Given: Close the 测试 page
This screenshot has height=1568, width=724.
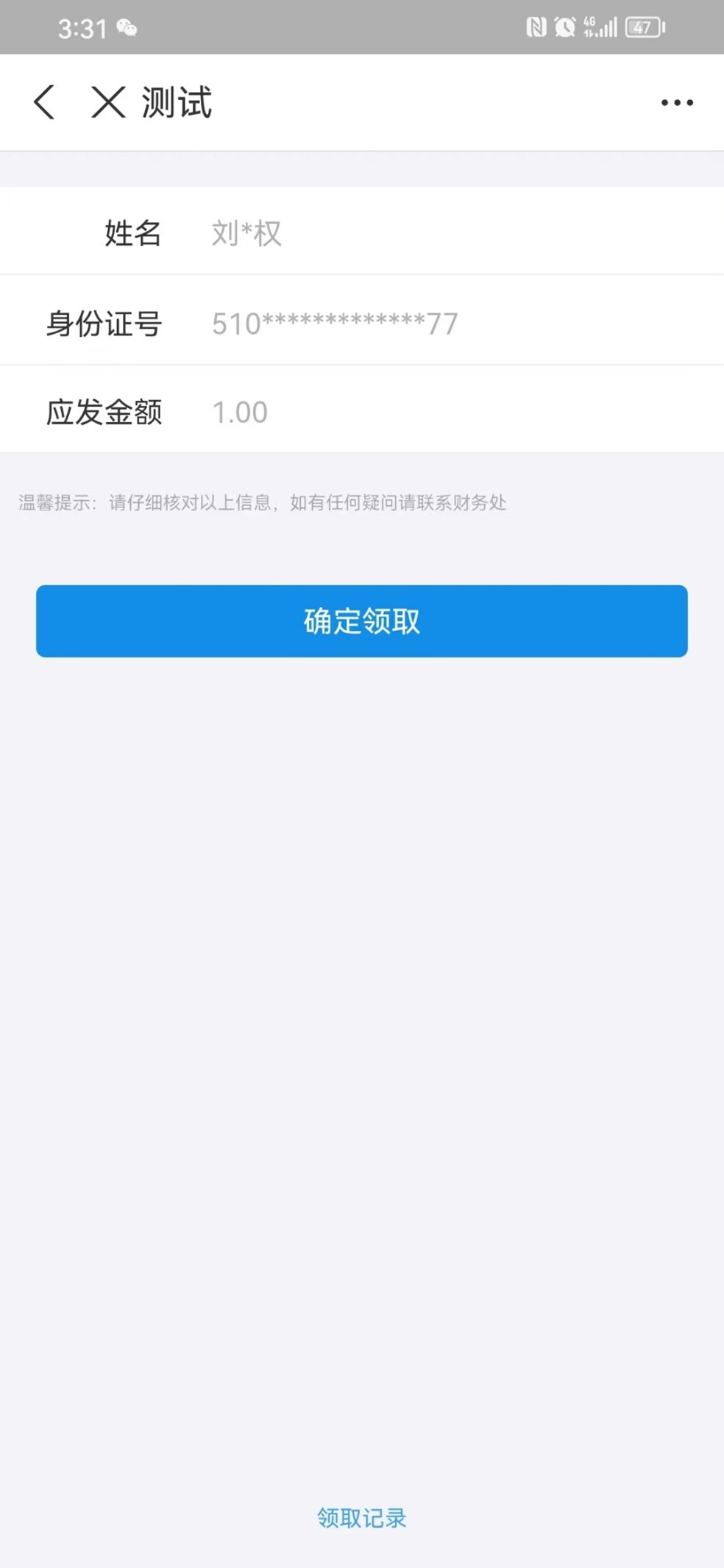Looking at the screenshot, I should coord(108,102).
